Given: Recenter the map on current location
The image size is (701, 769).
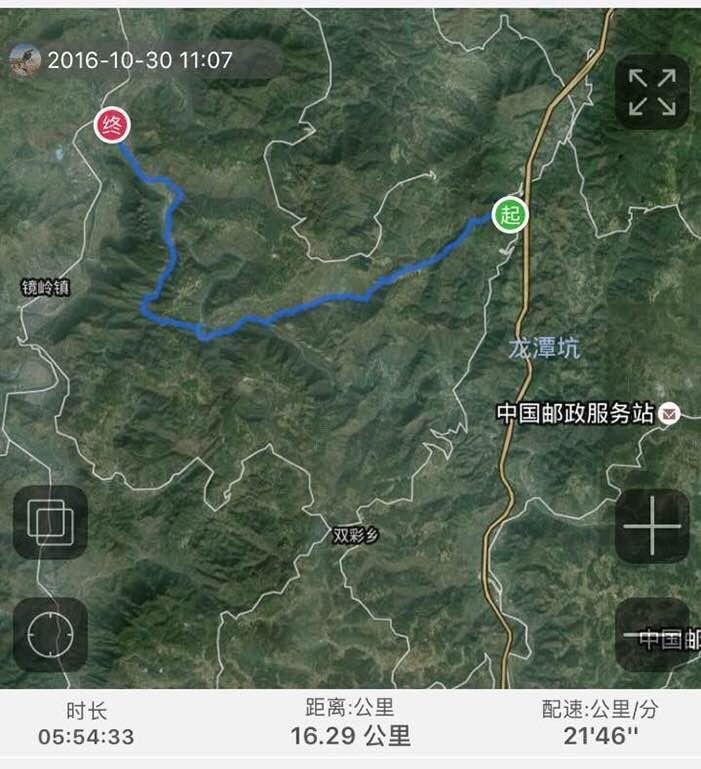Looking at the screenshot, I should (50, 634).
